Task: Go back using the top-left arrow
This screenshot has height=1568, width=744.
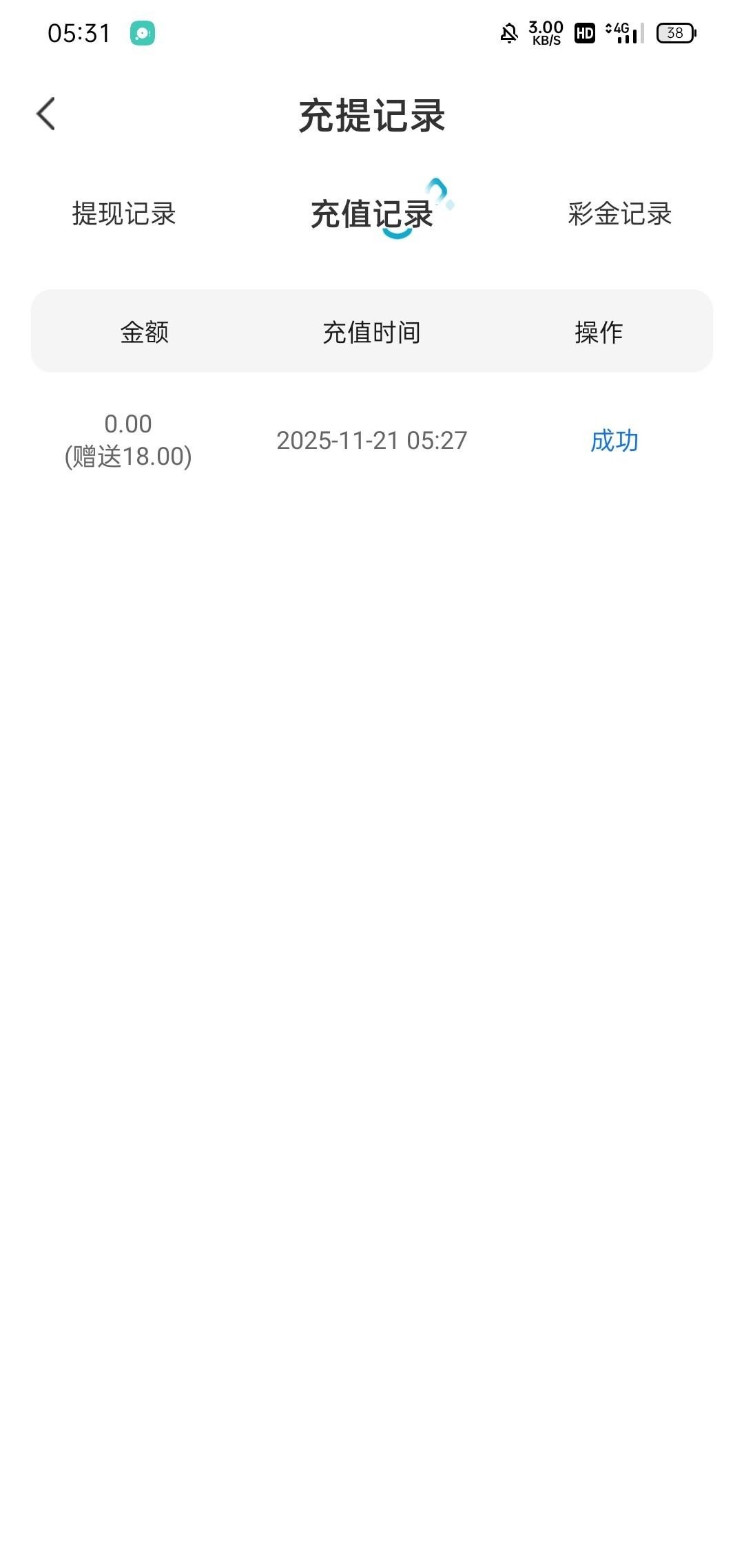Action: (x=46, y=114)
